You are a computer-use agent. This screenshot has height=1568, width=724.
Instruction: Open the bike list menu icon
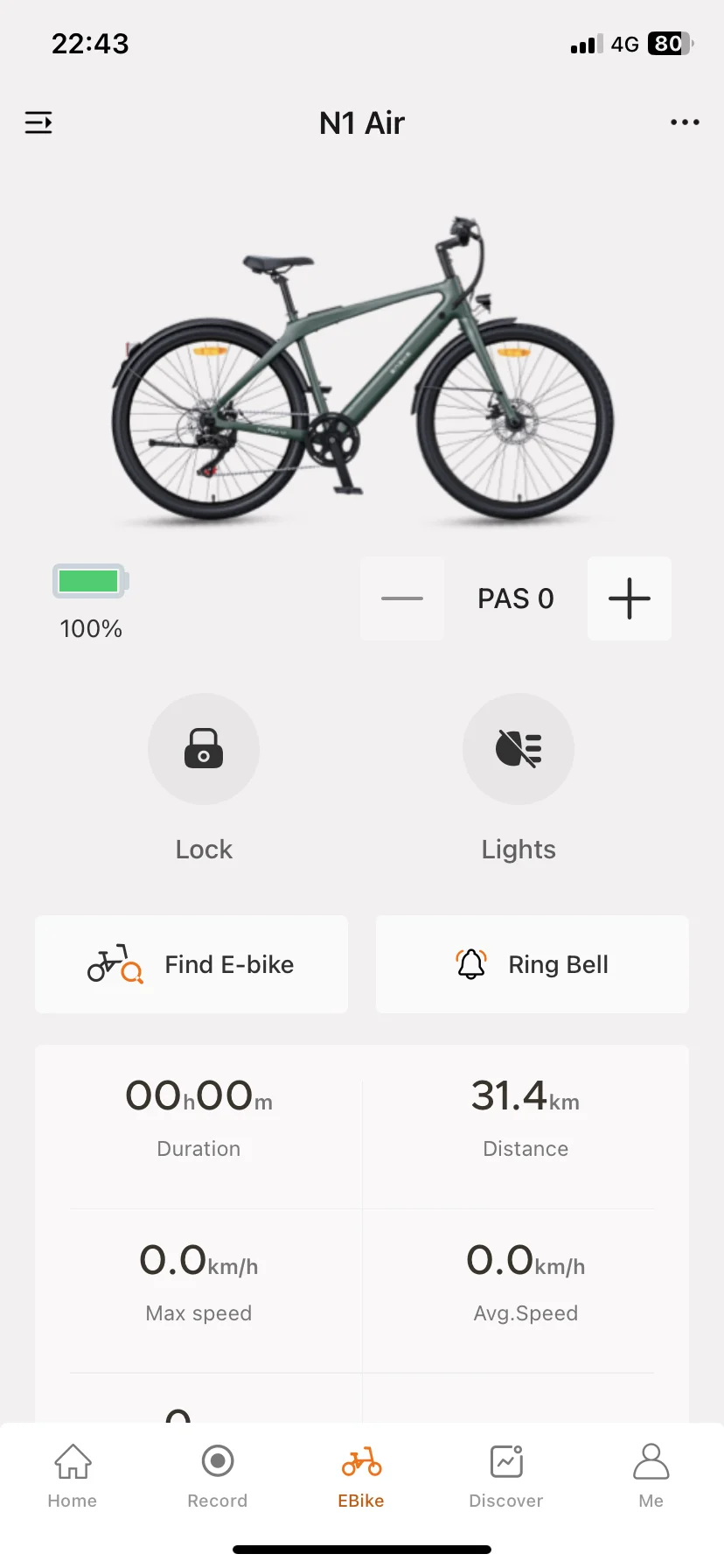38,122
